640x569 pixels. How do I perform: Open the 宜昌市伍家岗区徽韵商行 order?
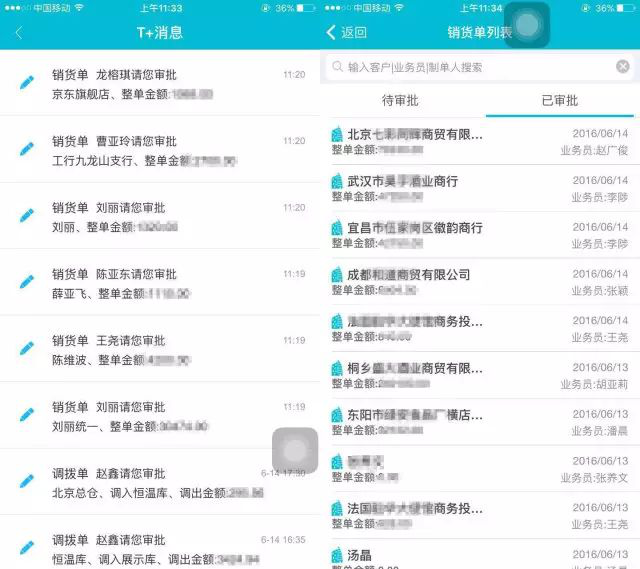[480, 236]
